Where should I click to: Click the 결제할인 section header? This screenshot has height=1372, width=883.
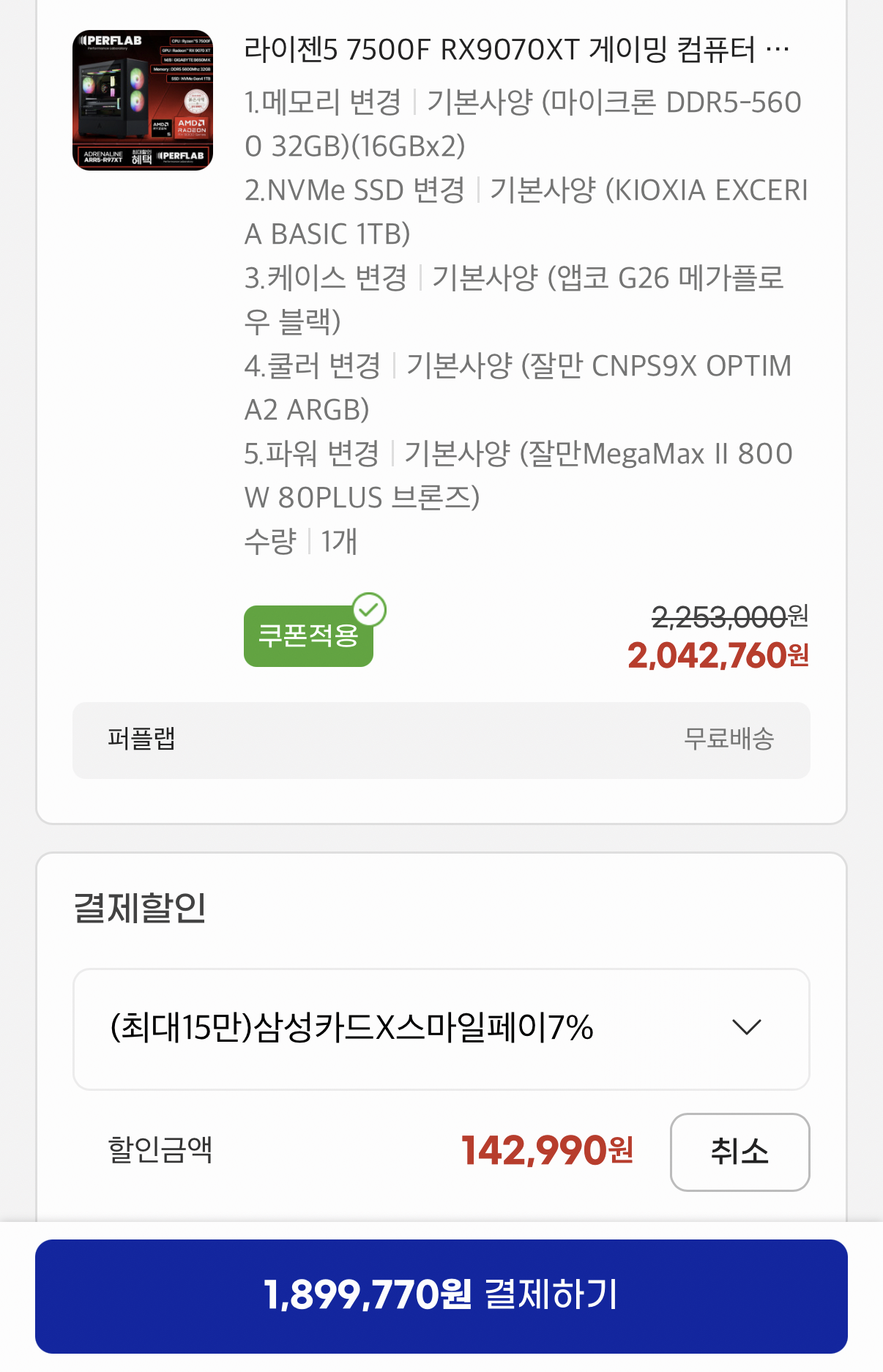click(141, 908)
